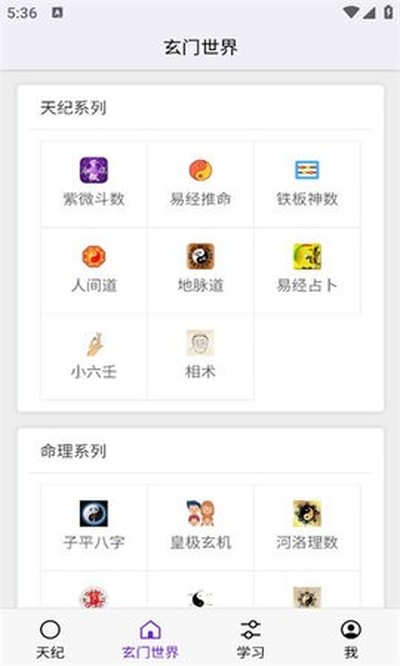Open 紫微斗数 in the 天纪系列 grid

[x=94, y=184]
